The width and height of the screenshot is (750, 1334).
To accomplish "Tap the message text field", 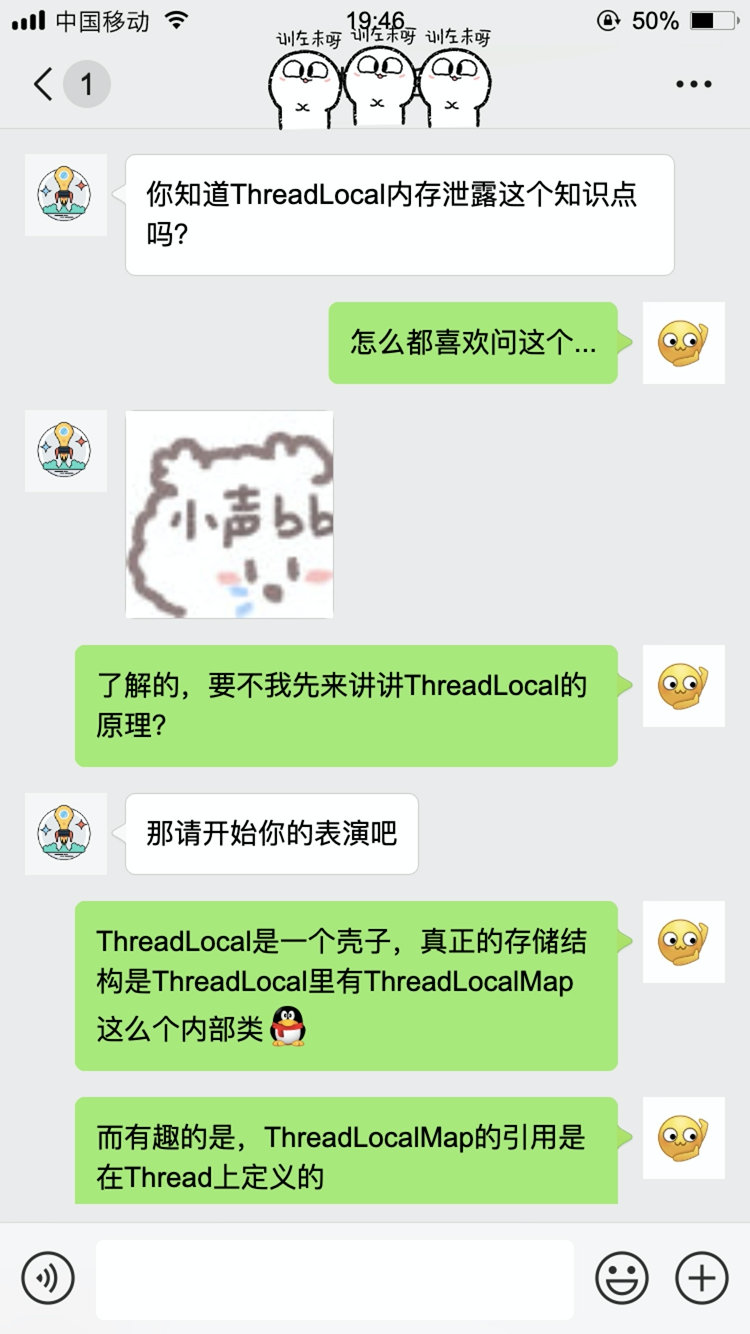I will [x=334, y=1279].
